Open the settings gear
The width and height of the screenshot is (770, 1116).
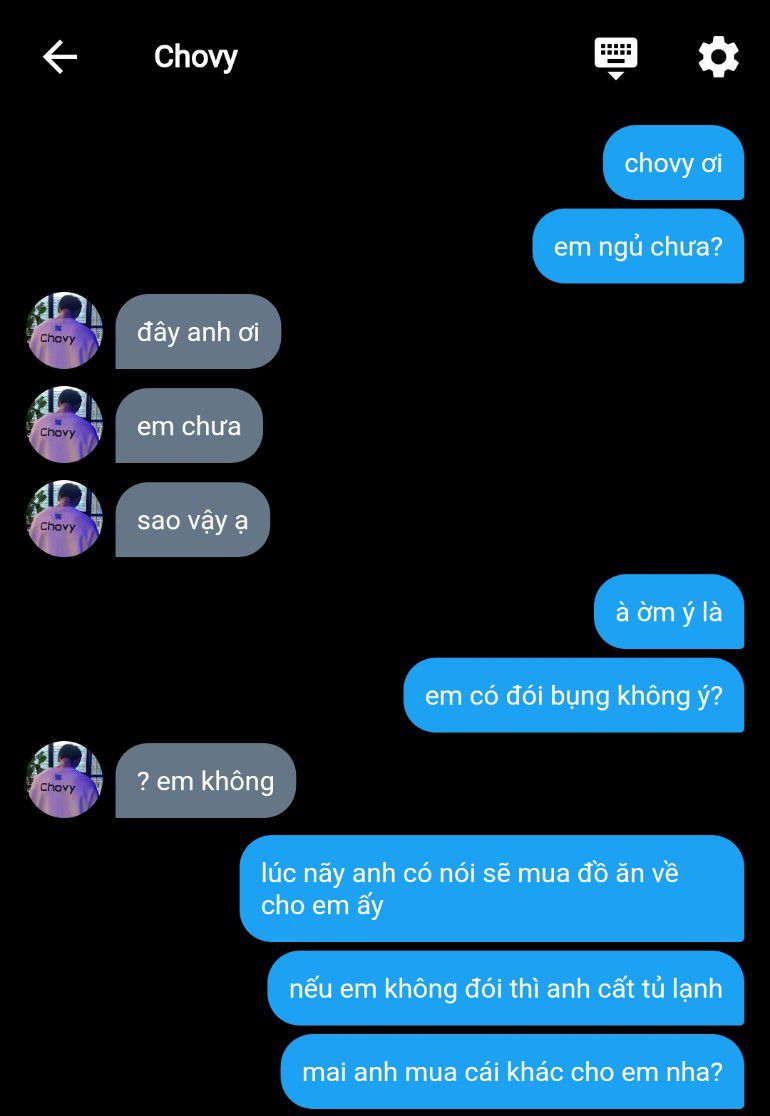(x=718, y=57)
